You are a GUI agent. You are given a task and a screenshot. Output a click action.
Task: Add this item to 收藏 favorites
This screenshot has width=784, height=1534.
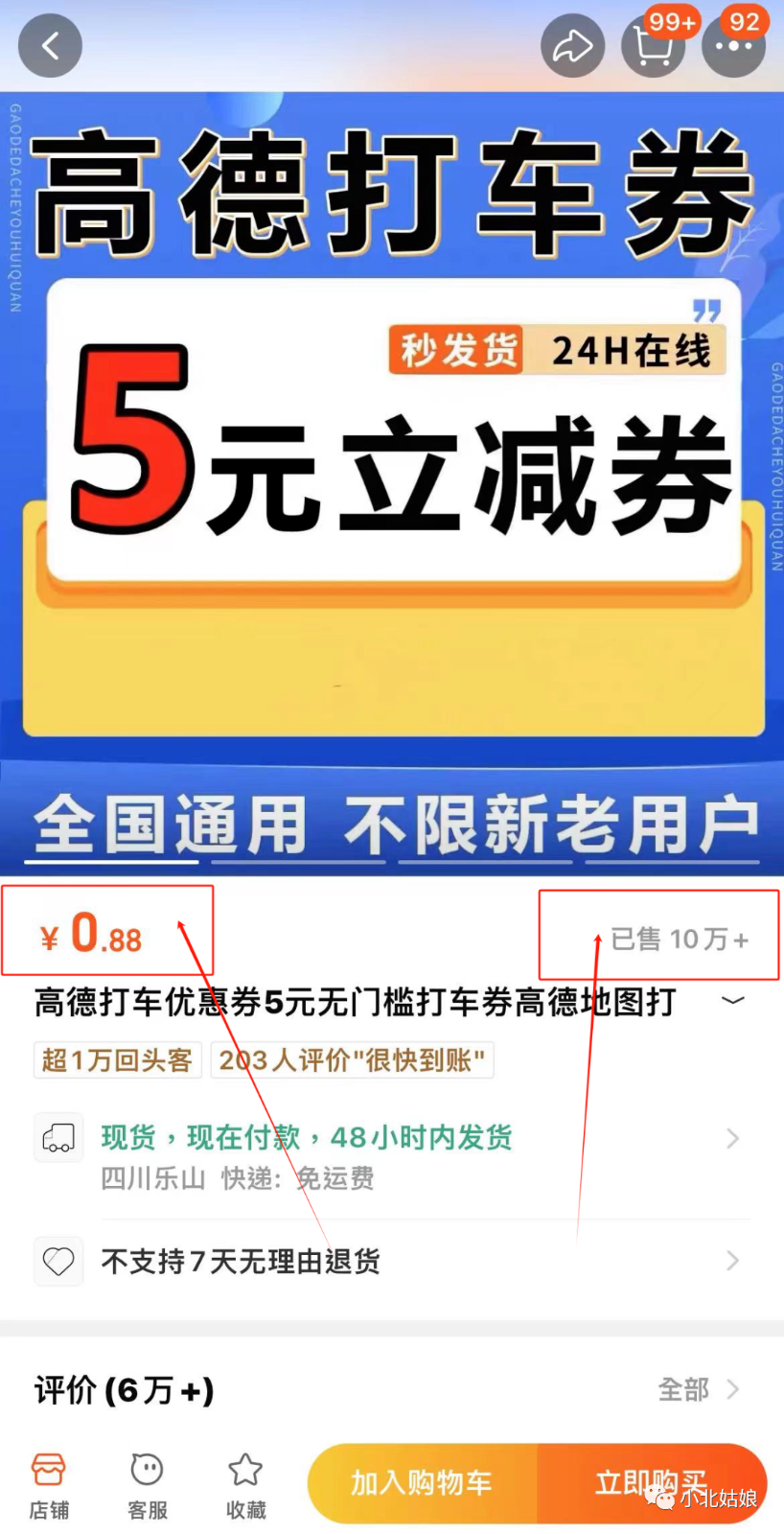245,1486
